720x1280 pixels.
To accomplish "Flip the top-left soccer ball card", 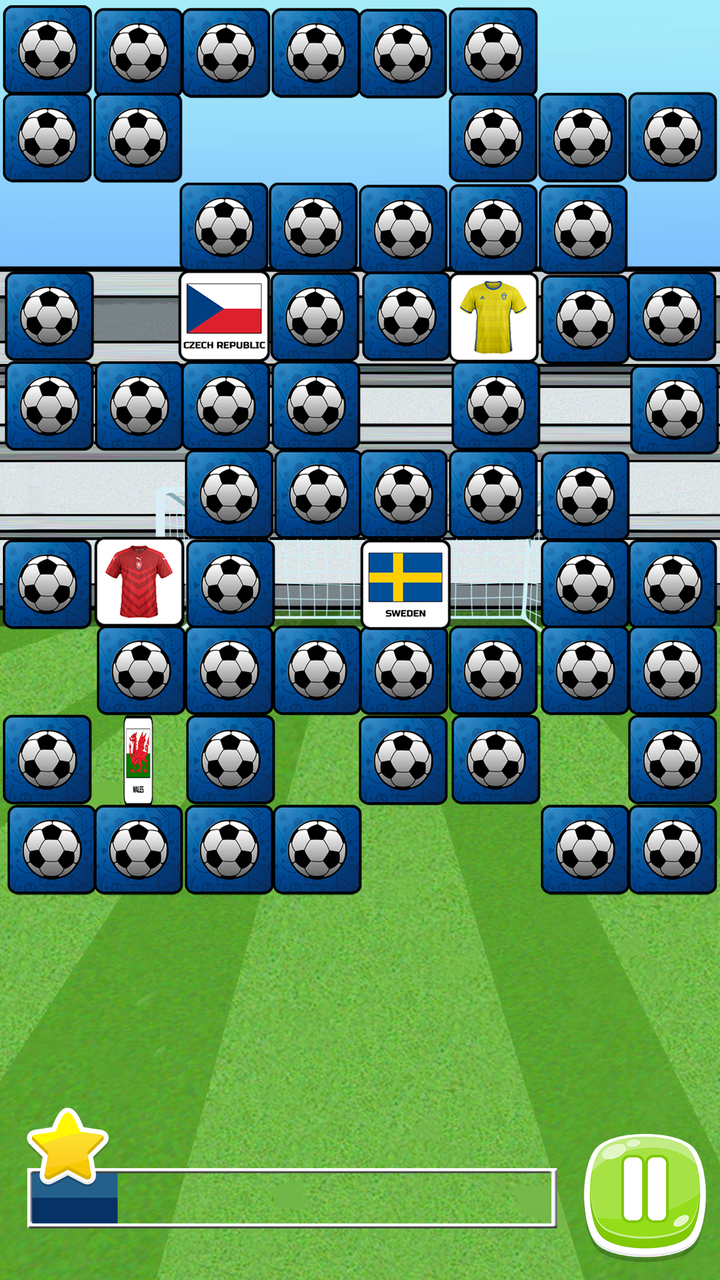I will click(47, 48).
